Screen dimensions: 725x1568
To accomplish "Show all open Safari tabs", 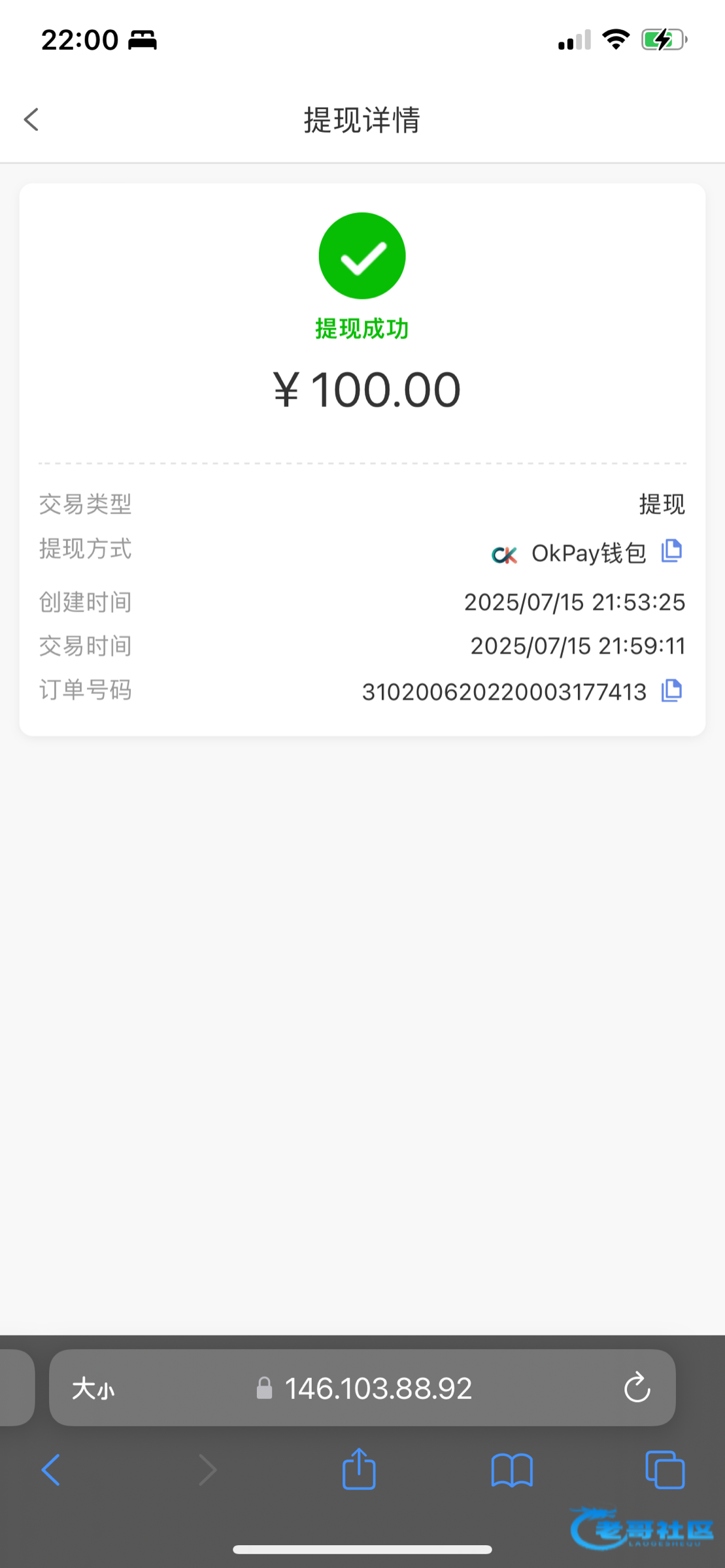I will [665, 1471].
